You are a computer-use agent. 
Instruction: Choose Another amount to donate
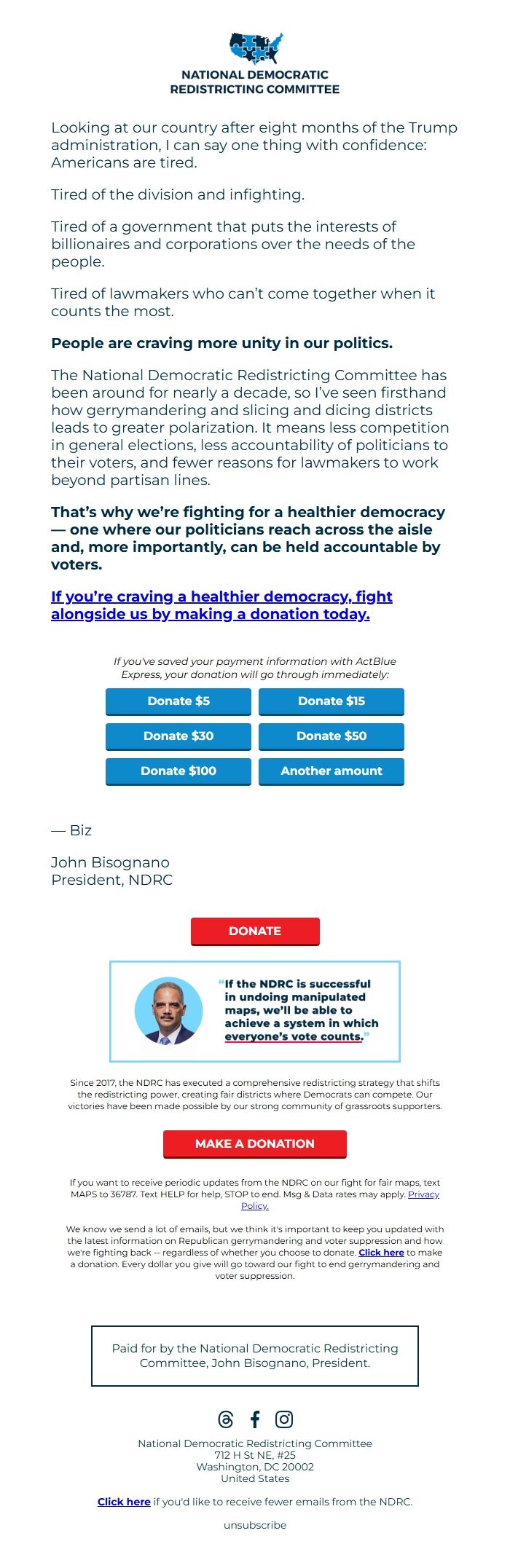click(331, 771)
